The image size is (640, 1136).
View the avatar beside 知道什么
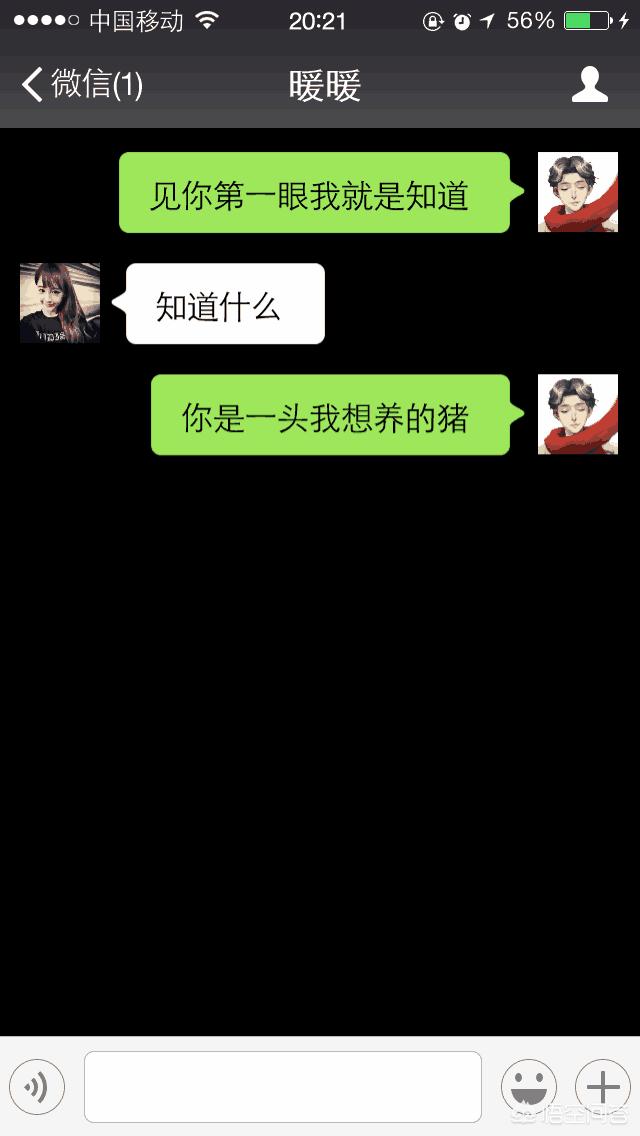tap(60, 303)
